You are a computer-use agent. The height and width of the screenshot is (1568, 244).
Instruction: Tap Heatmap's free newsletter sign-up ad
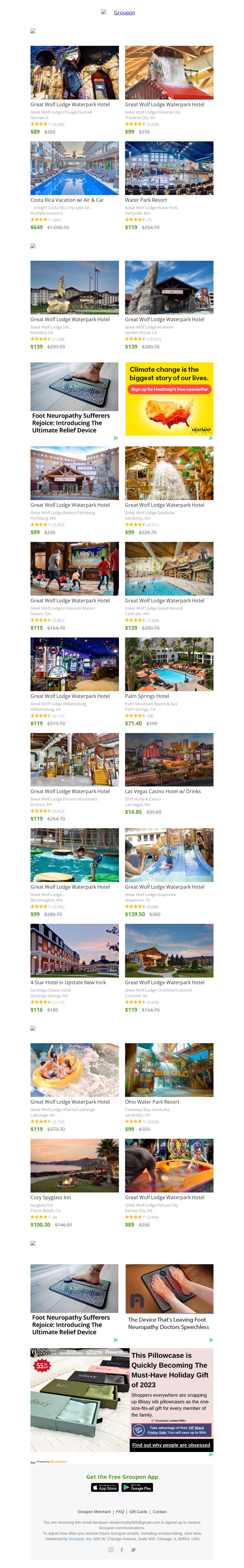click(x=169, y=389)
